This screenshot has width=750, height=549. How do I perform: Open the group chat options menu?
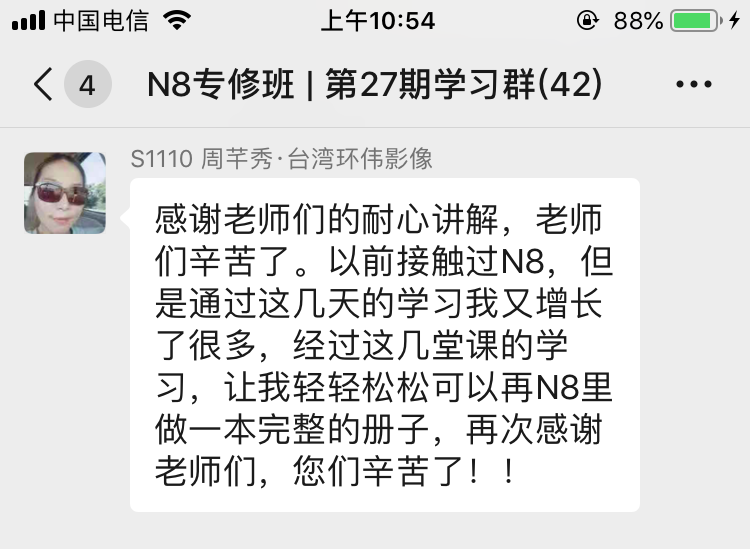pos(693,85)
